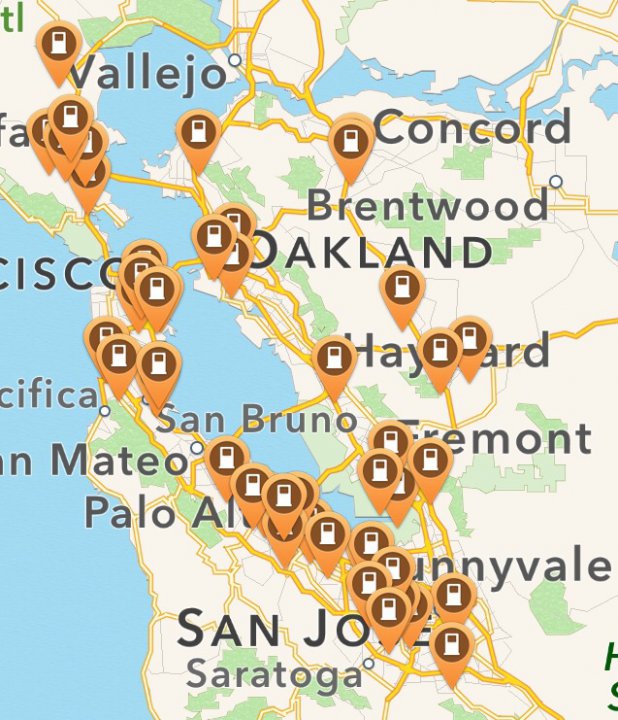Image resolution: width=618 pixels, height=720 pixels.
Task: Tap the pin just below the San Bruno label
Action: 227,460
